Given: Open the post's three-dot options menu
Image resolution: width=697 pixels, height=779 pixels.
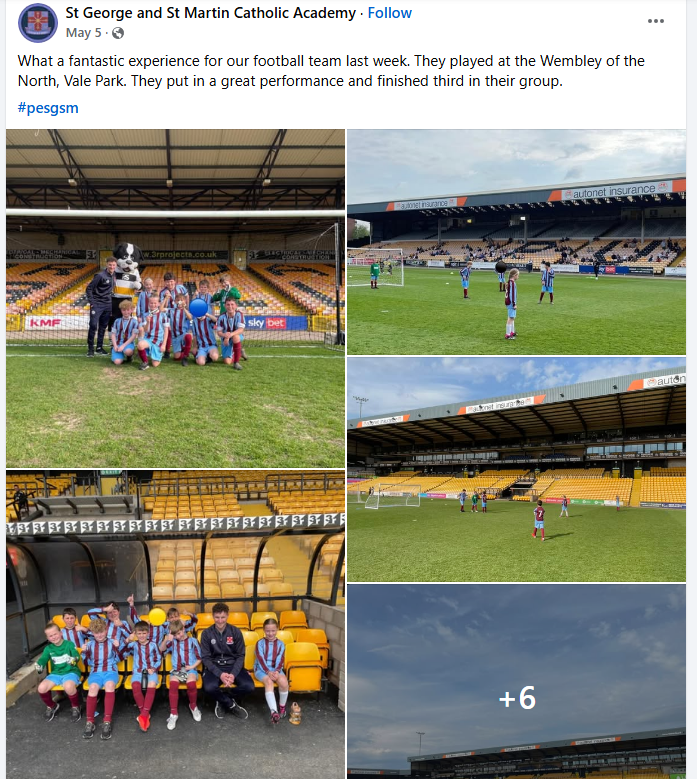Looking at the screenshot, I should coord(656,21).
